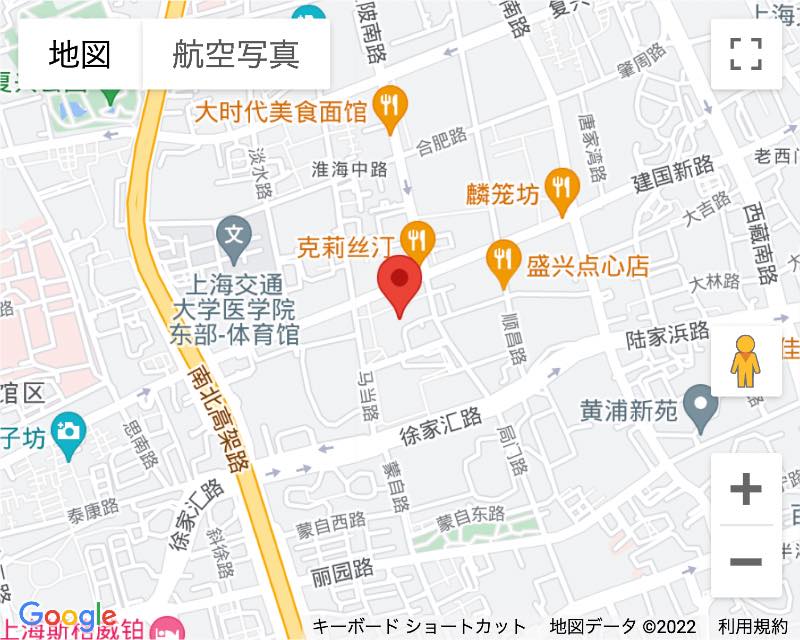The image size is (800, 640).
Task: Switch to 地図 map view
Action: pos(80,54)
